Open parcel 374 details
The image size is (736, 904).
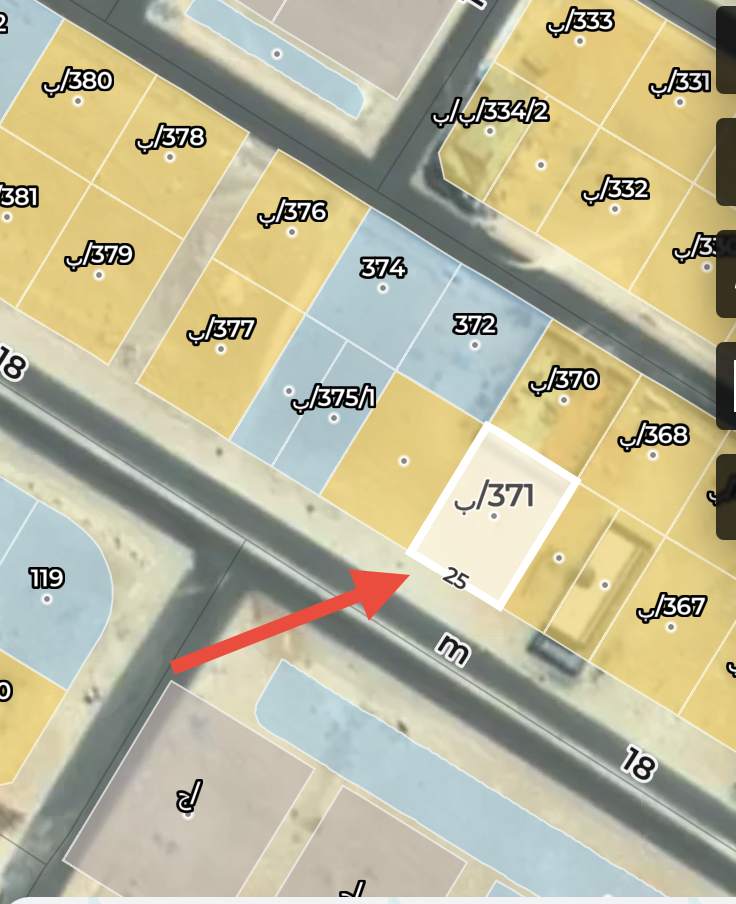click(382, 287)
